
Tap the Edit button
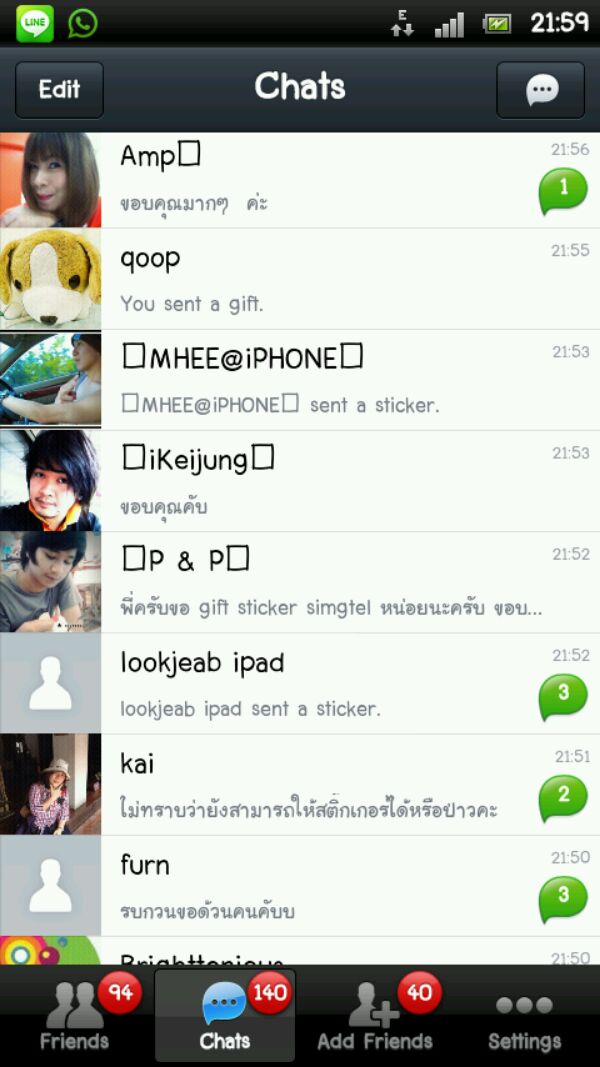[59, 89]
